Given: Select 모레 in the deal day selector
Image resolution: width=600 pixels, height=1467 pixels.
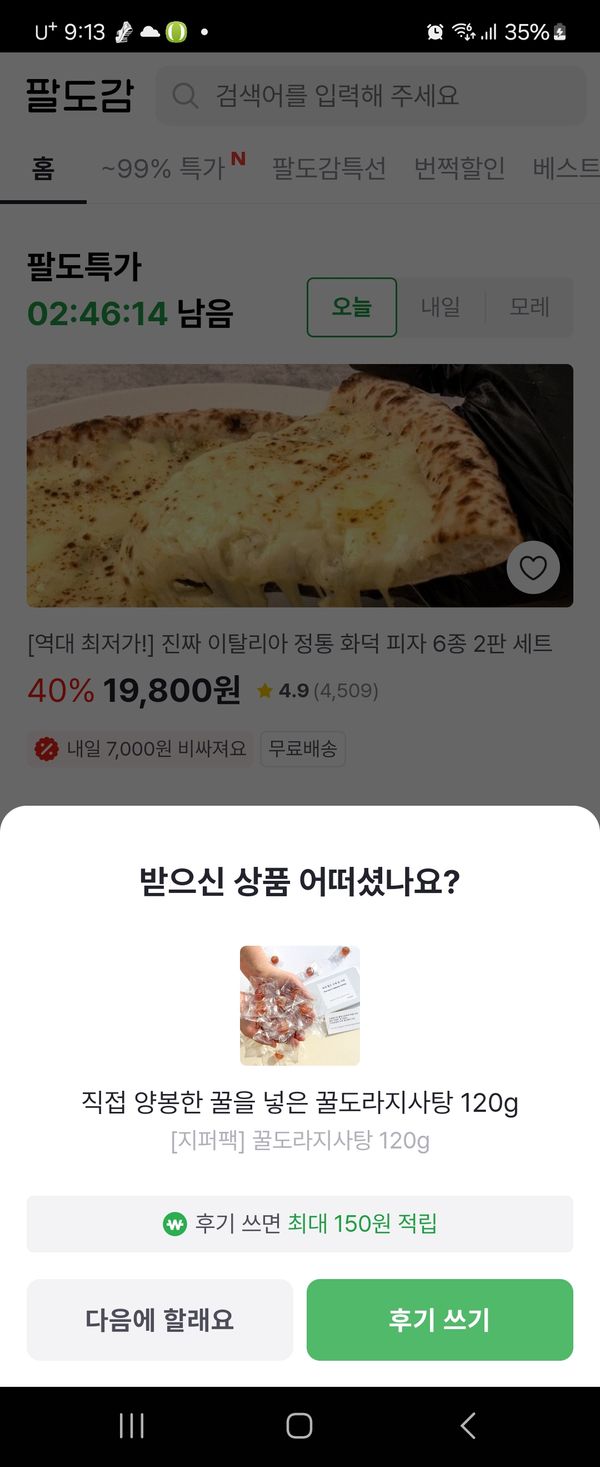Looking at the screenshot, I should (529, 307).
